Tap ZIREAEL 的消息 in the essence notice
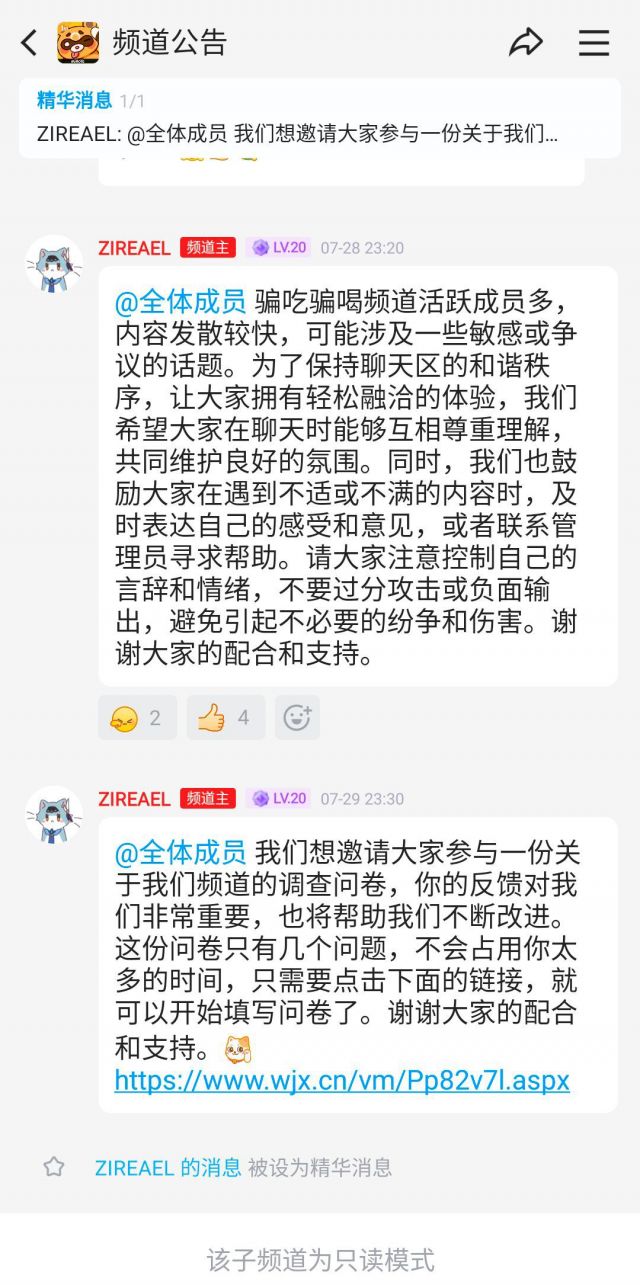Image resolution: width=640 pixels, height=1285 pixels. (x=168, y=1167)
